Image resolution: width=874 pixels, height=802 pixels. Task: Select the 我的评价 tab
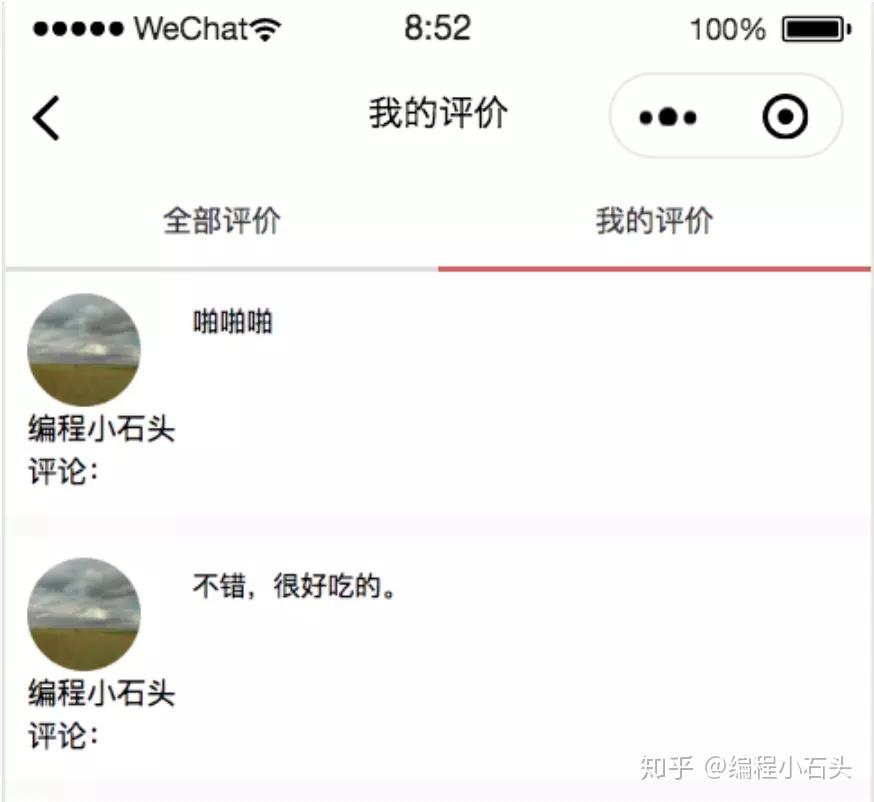(654, 221)
